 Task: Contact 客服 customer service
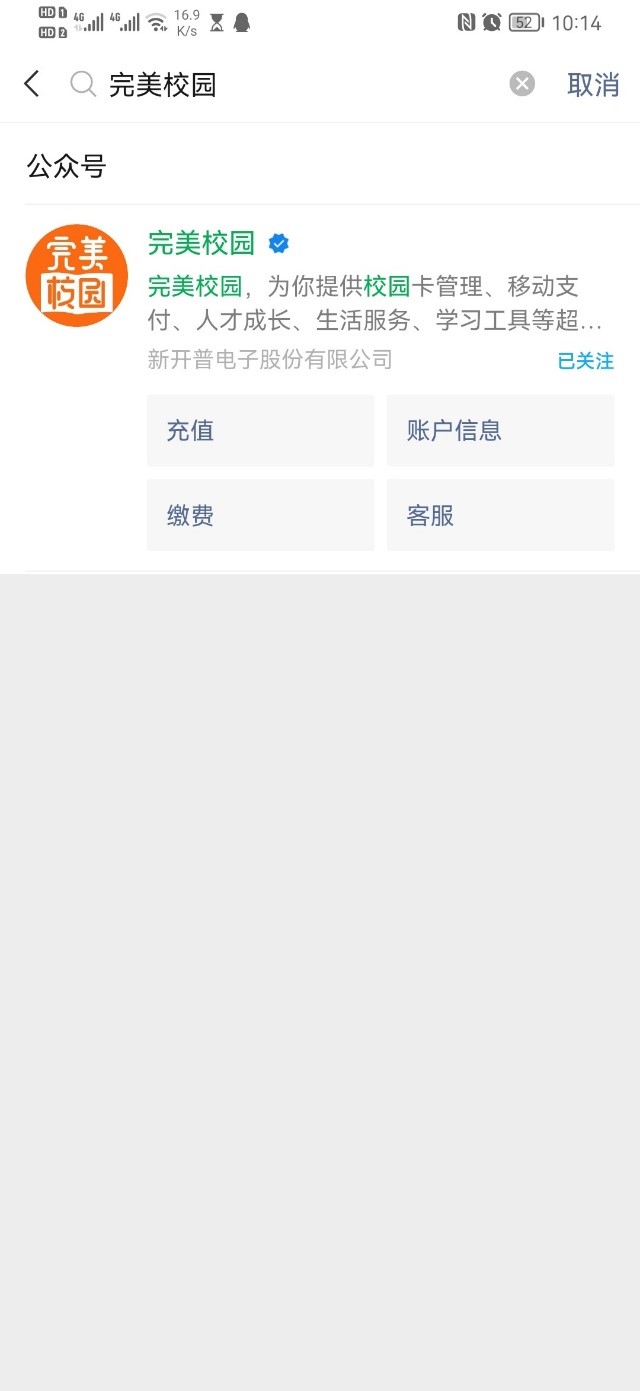(x=500, y=515)
